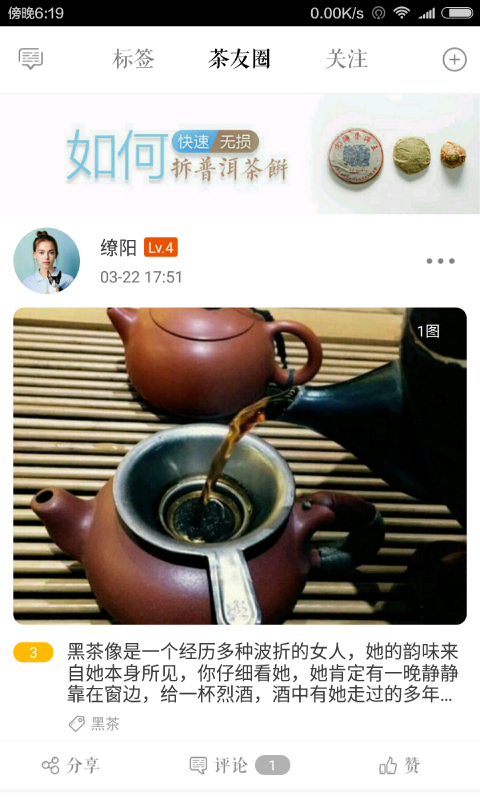Like the post with 赞

(x=400, y=765)
